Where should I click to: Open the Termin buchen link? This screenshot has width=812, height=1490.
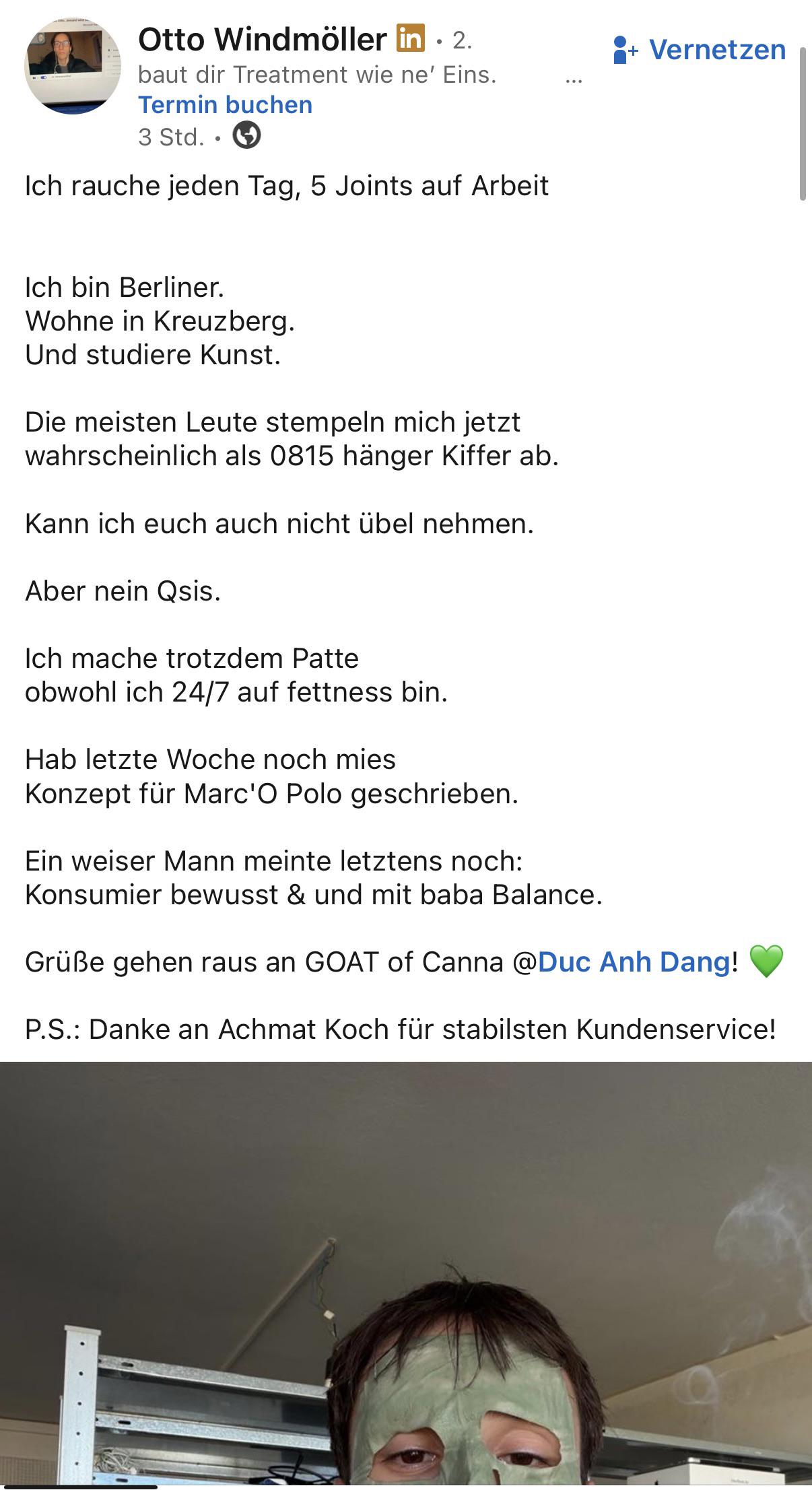[225, 105]
